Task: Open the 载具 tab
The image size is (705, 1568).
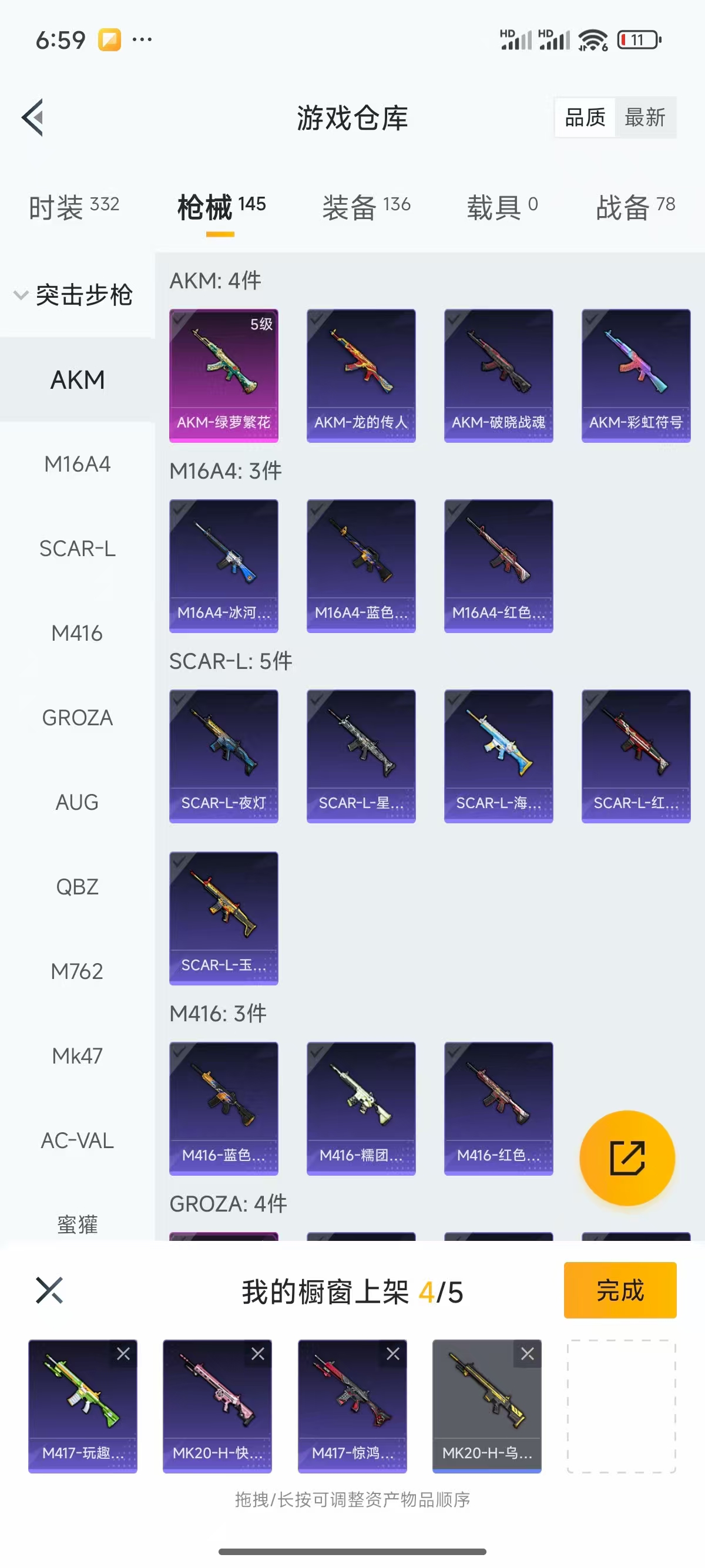Action: coord(502,207)
